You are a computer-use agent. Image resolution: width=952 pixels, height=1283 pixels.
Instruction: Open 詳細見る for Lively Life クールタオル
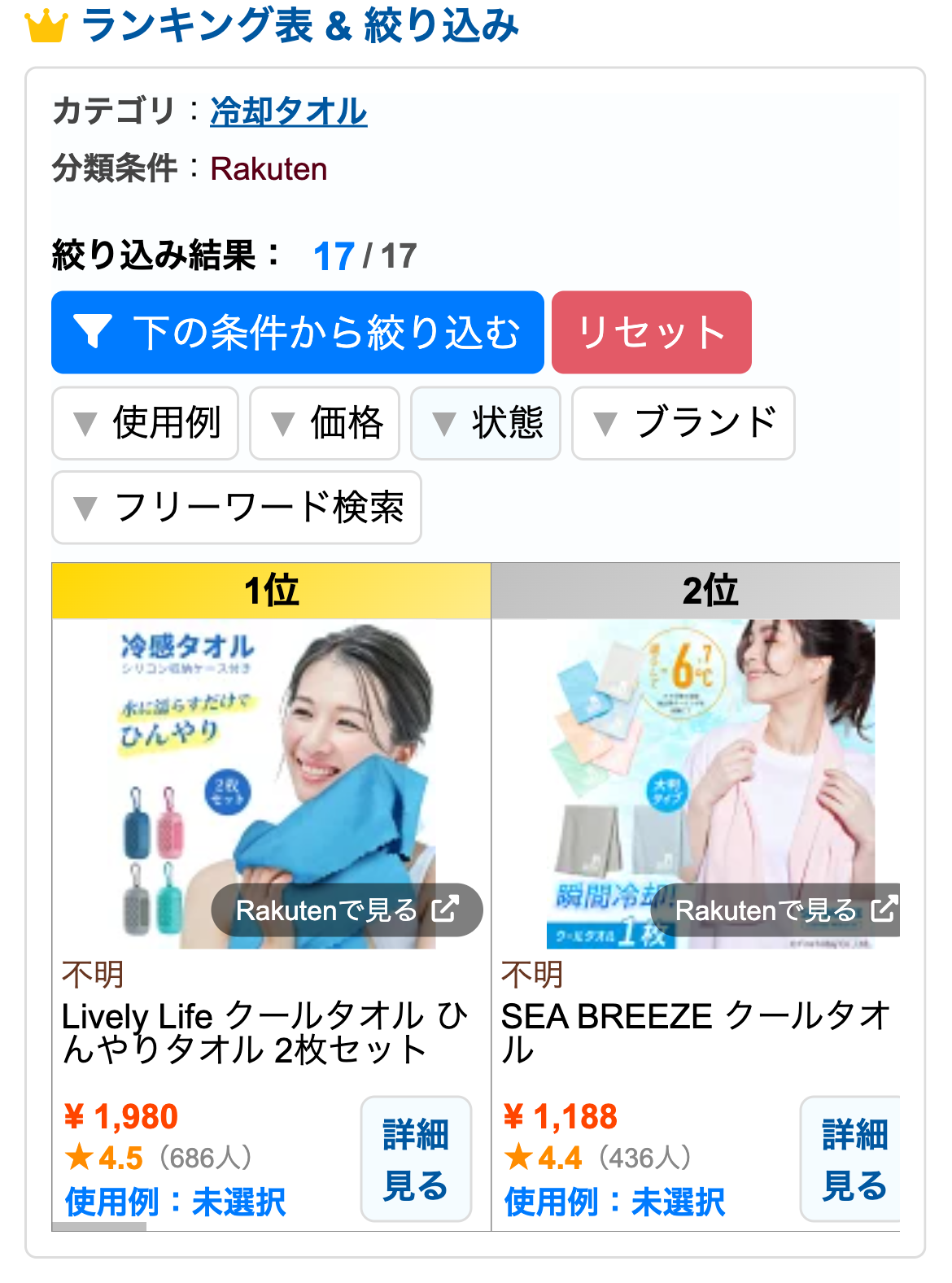416,1159
